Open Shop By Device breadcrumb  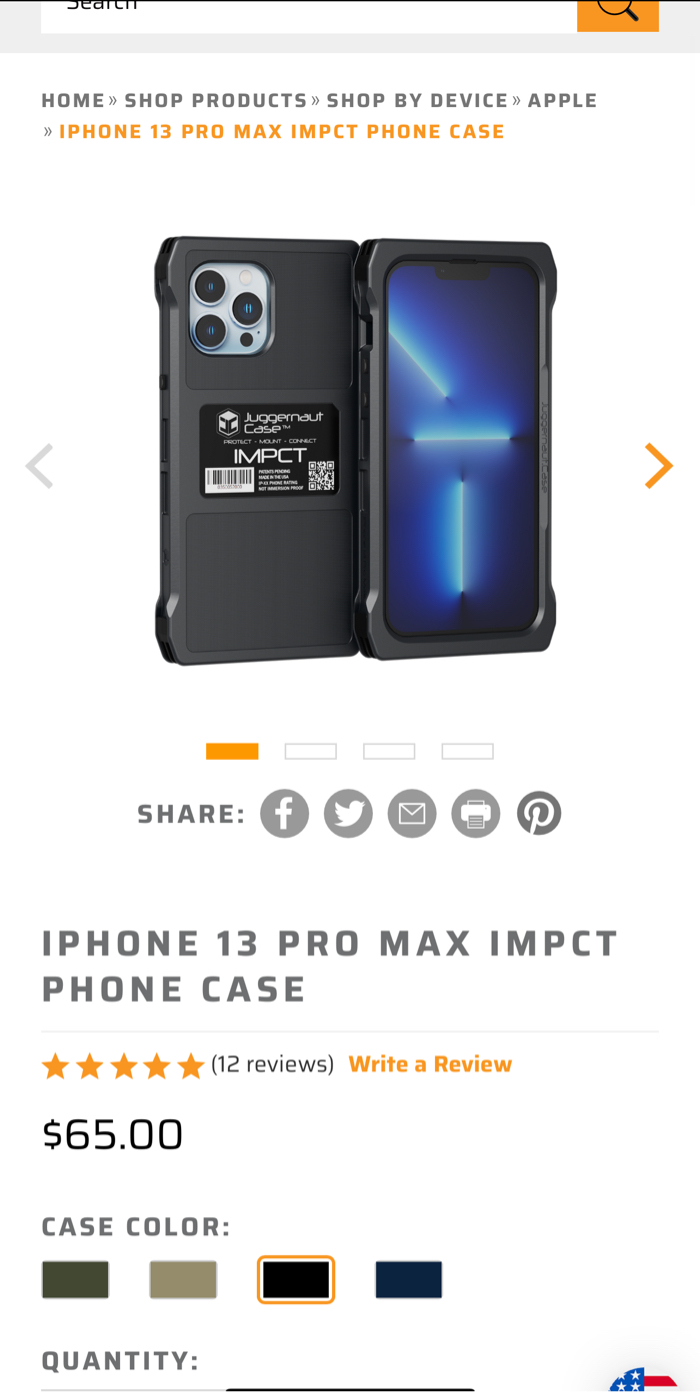coord(417,101)
